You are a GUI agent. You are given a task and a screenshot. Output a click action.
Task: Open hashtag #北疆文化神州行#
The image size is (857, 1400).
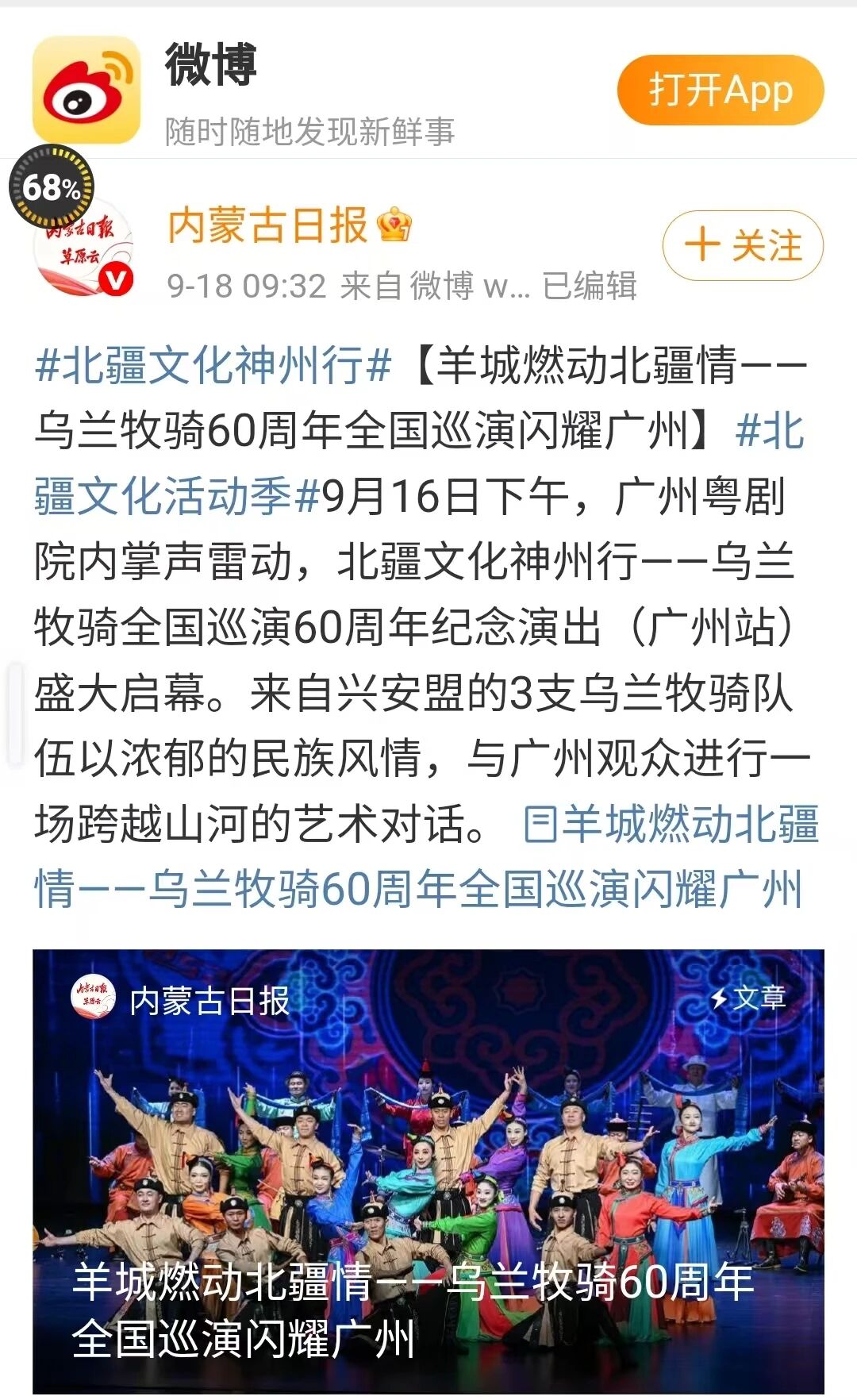tap(213, 367)
